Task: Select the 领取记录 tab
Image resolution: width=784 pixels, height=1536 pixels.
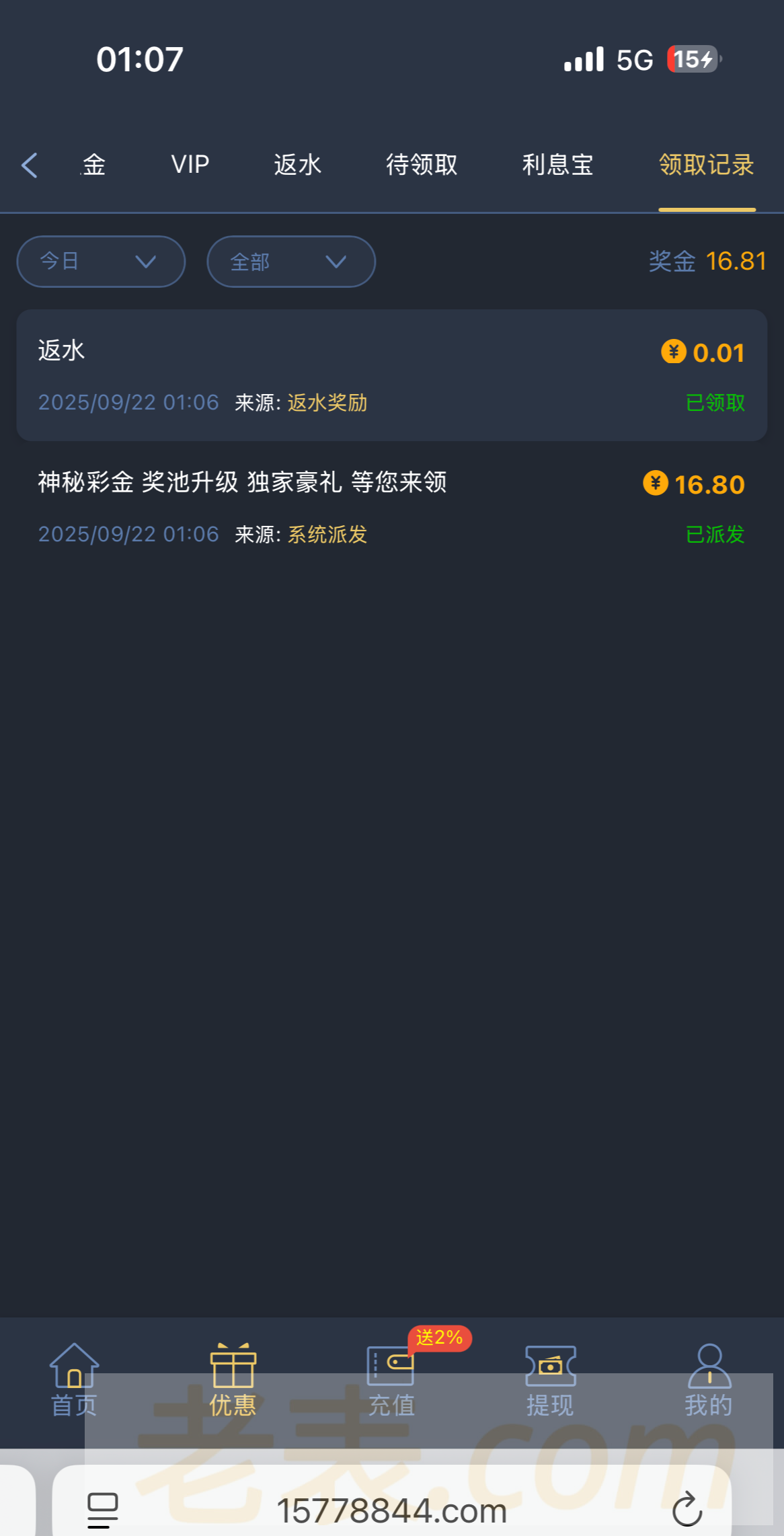Action: 707,165
